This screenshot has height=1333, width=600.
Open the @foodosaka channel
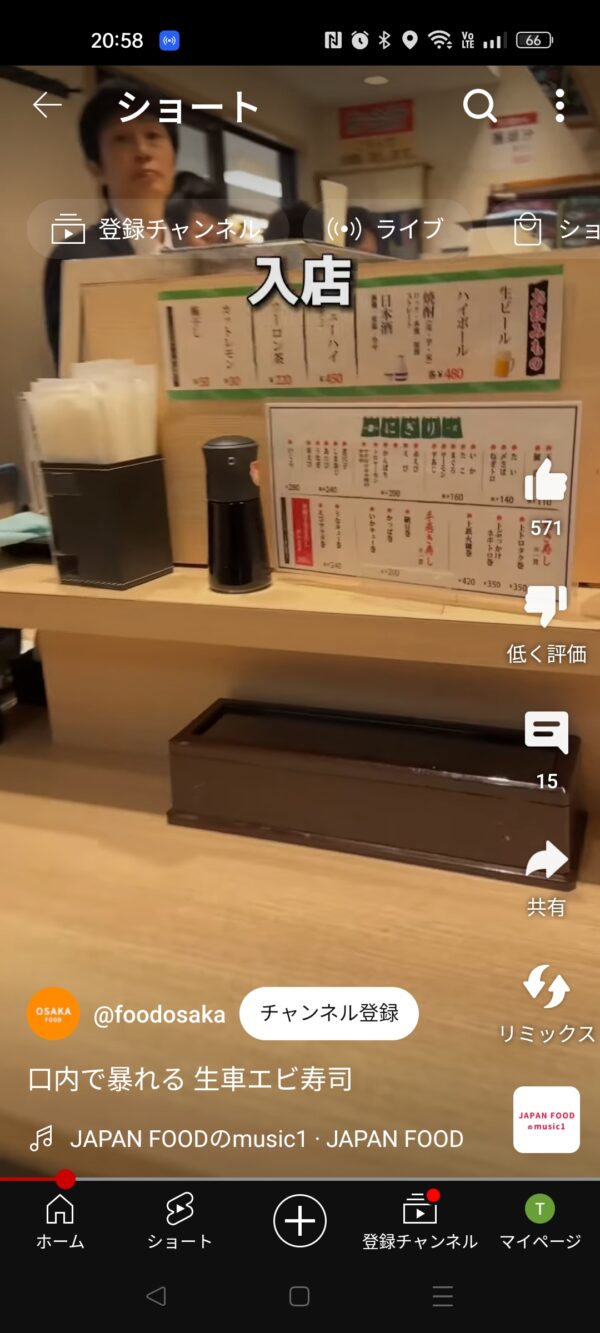click(158, 1014)
